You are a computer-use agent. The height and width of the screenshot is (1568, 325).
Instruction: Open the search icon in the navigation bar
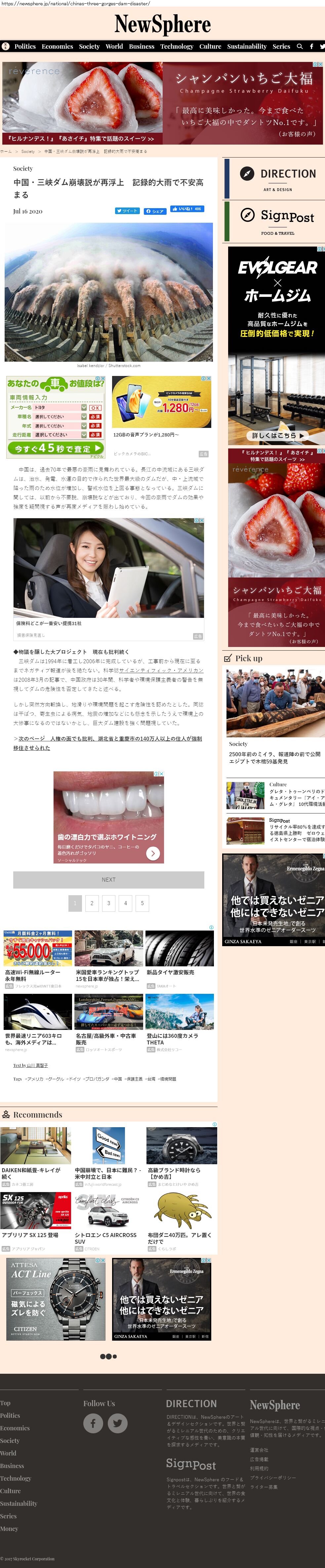coord(300,46)
